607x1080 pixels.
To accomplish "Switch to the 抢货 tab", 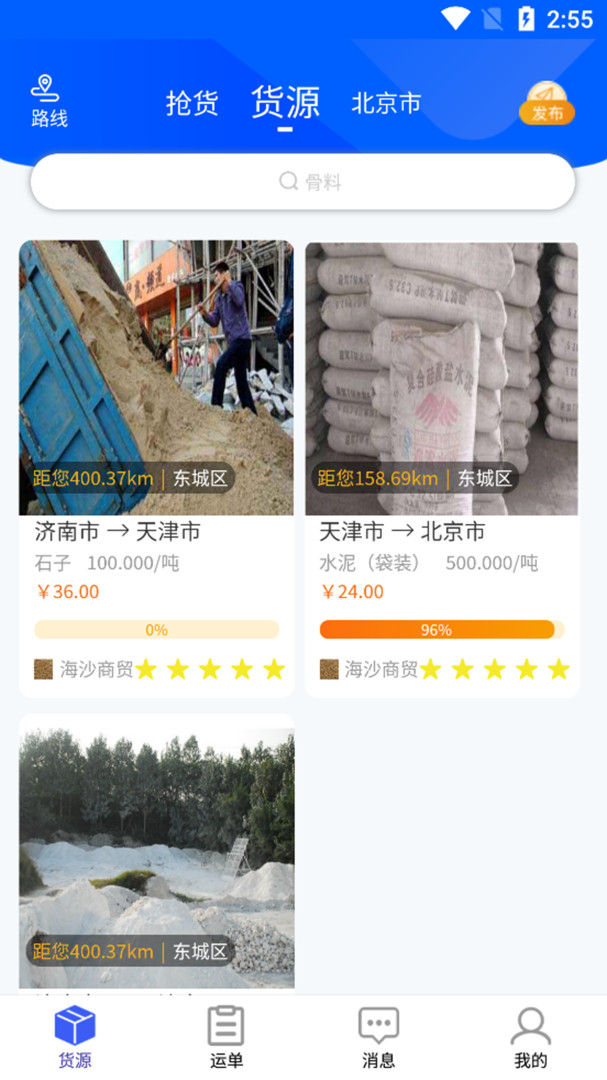I will [x=192, y=103].
